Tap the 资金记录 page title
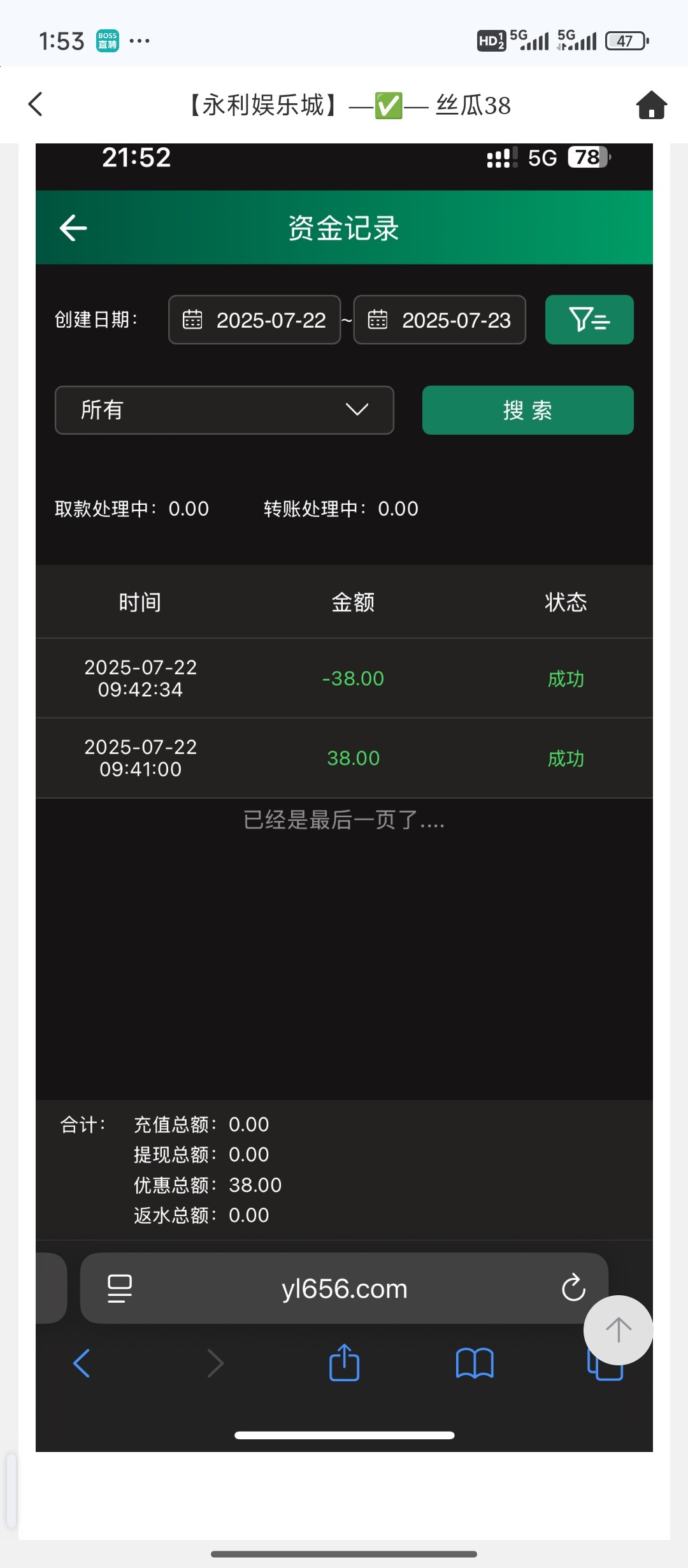688x1568 pixels. click(x=344, y=227)
